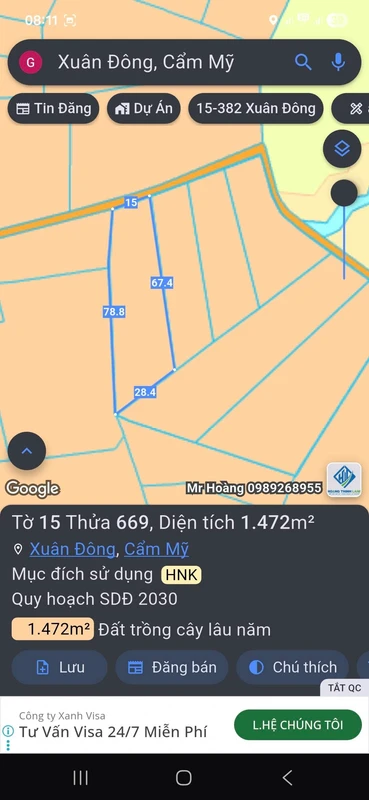Expand panel with the up-chevron button
Image resolution: width=369 pixels, height=800 pixels.
coord(27,451)
